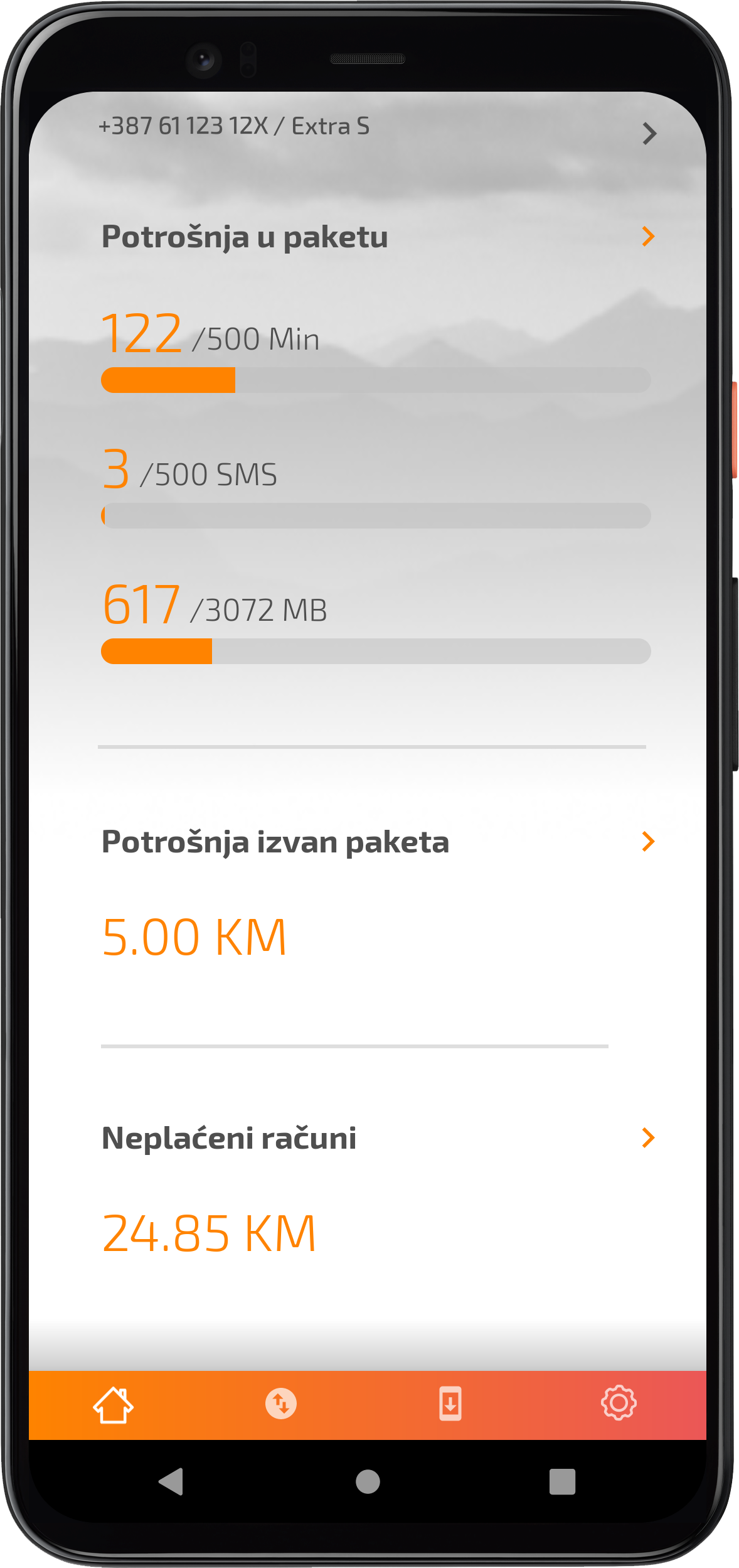Open Potrošnja izvan paketa details
The height and width of the screenshot is (1568, 739).
coord(649,842)
